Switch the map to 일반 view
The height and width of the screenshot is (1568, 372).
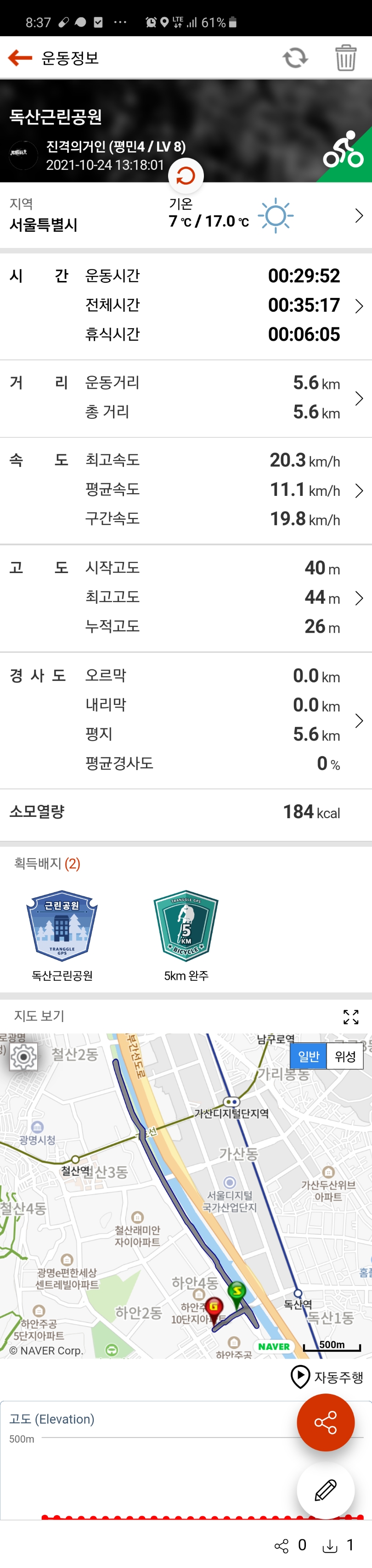308,1056
